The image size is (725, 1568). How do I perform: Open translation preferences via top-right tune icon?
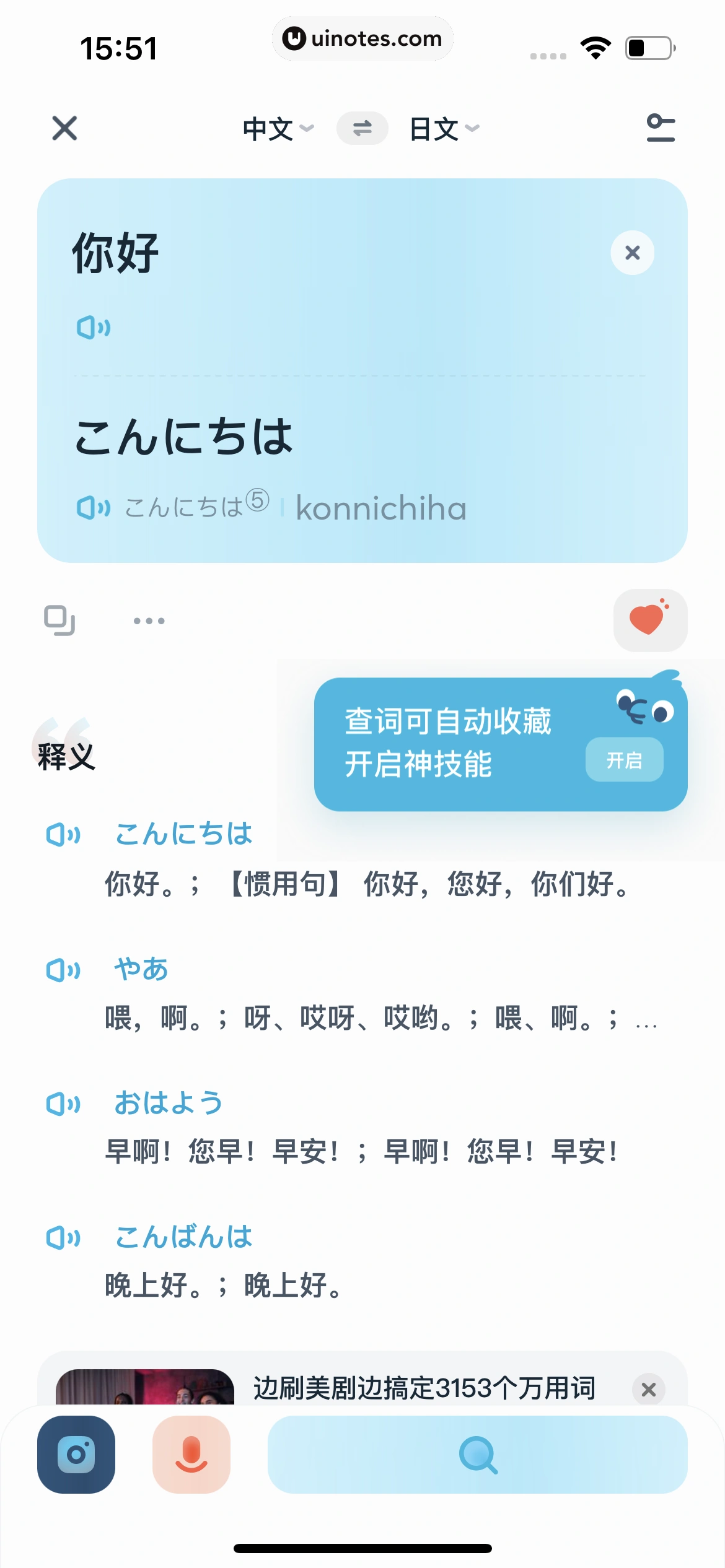[660, 128]
